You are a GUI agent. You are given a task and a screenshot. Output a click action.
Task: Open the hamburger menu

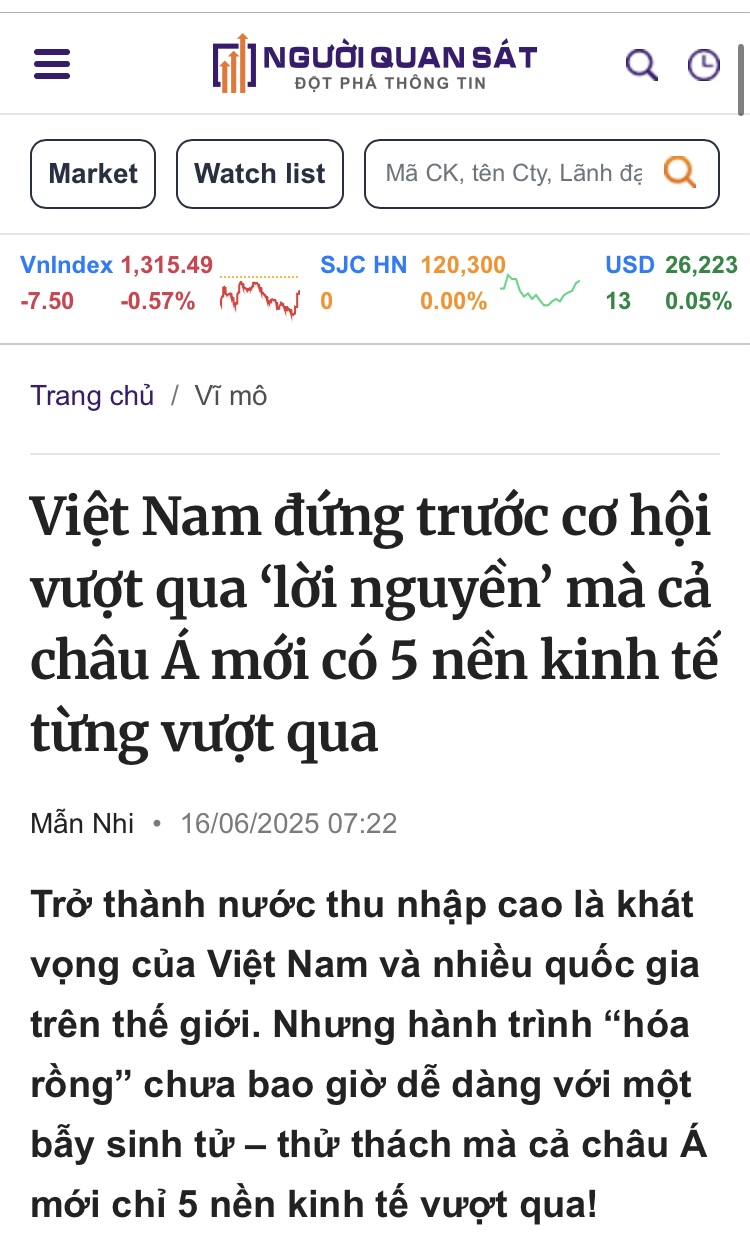click(52, 65)
